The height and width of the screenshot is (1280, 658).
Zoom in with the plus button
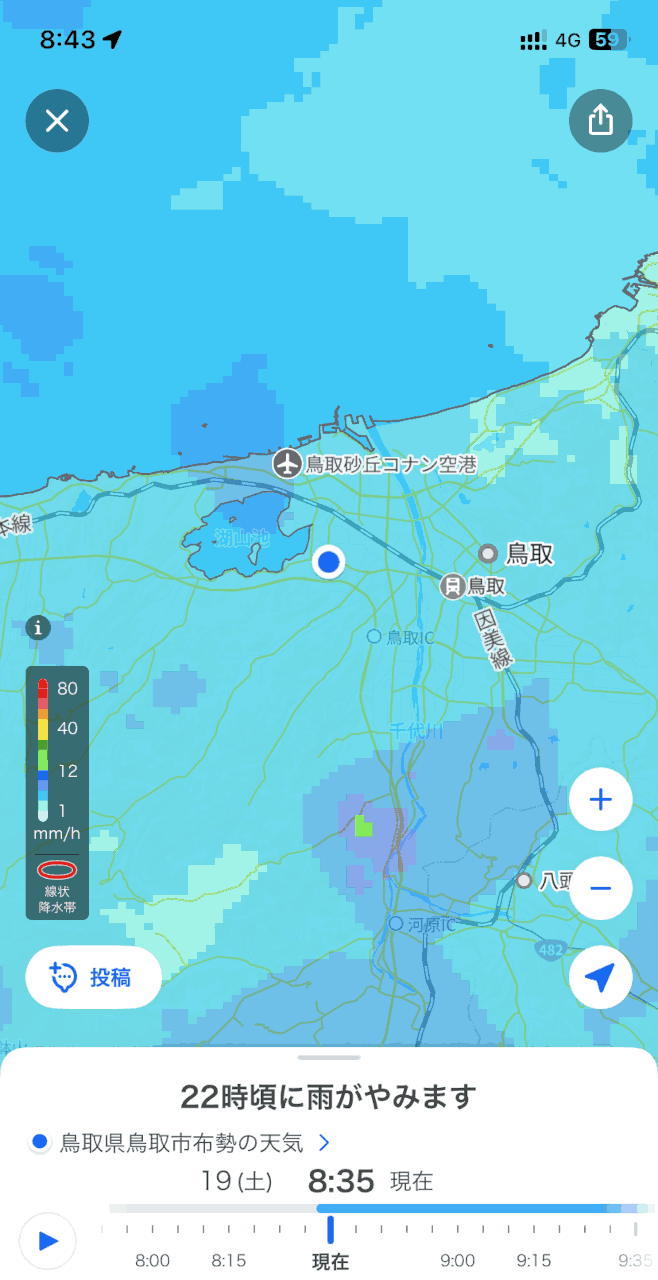point(600,800)
